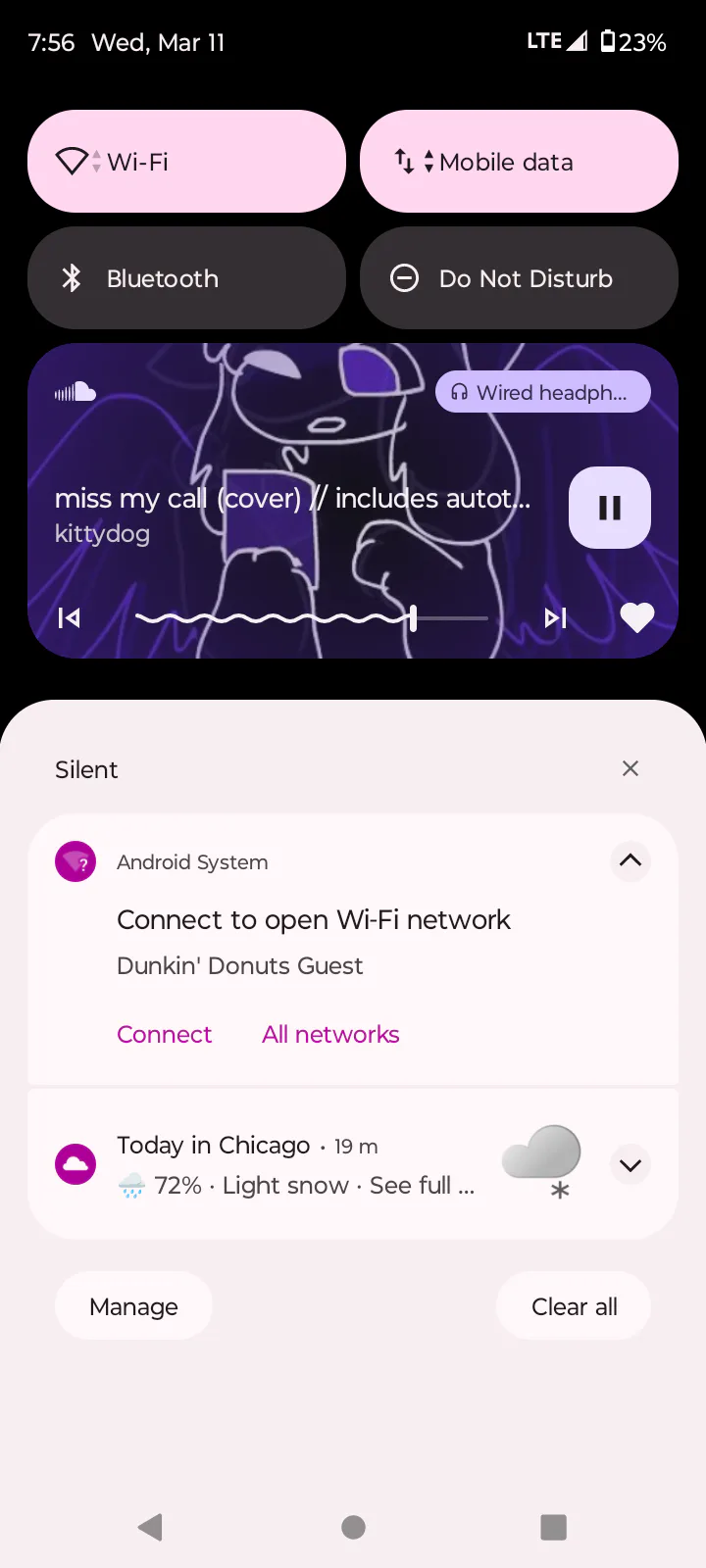706x1568 pixels.
Task: Turn on Do Not Disturb
Action: pos(519,278)
